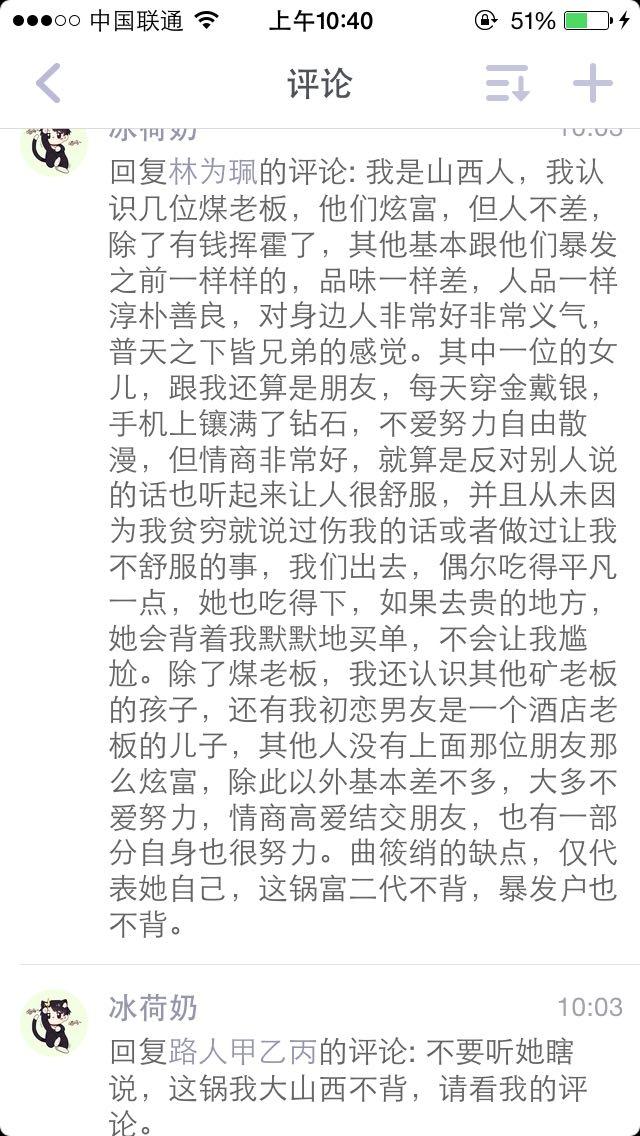The image size is (640, 1136).
Task: Add a new comment with plus
Action: 592,83
